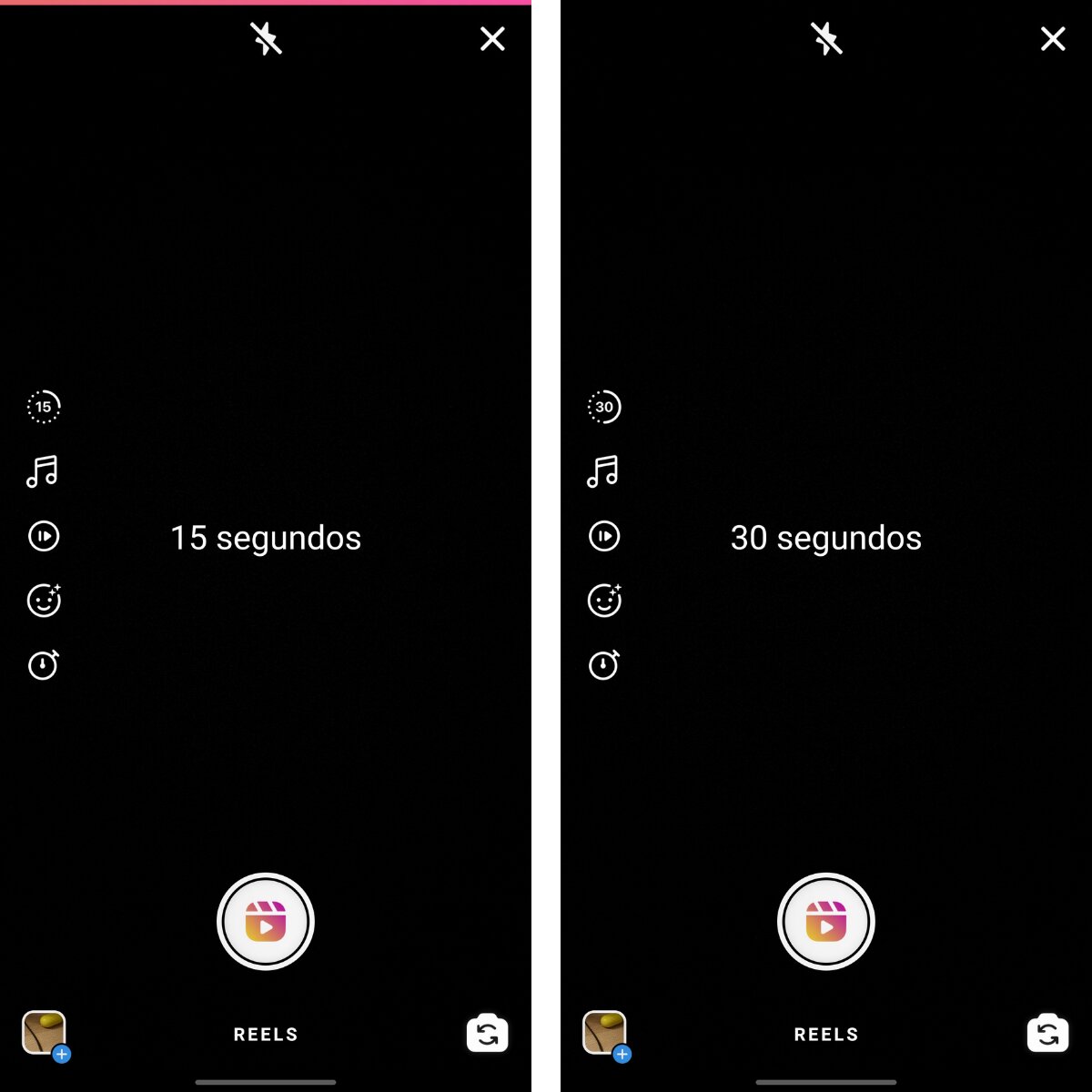Viewport: 1092px width, 1092px height.
Task: Open gallery thumbnail on the 15 segundos screen
Action: point(45,1033)
